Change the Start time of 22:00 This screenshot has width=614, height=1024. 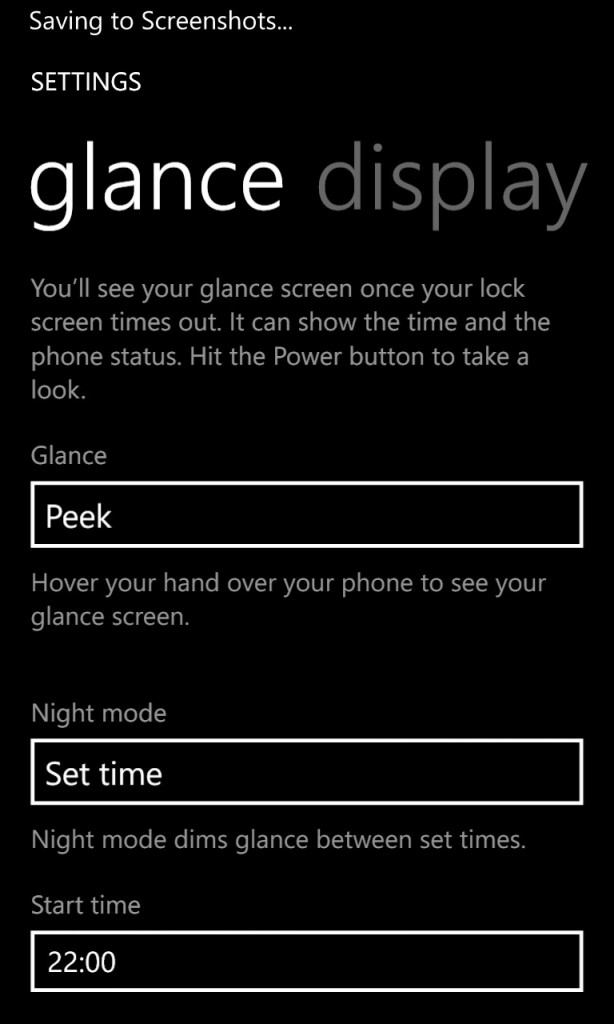click(306, 961)
